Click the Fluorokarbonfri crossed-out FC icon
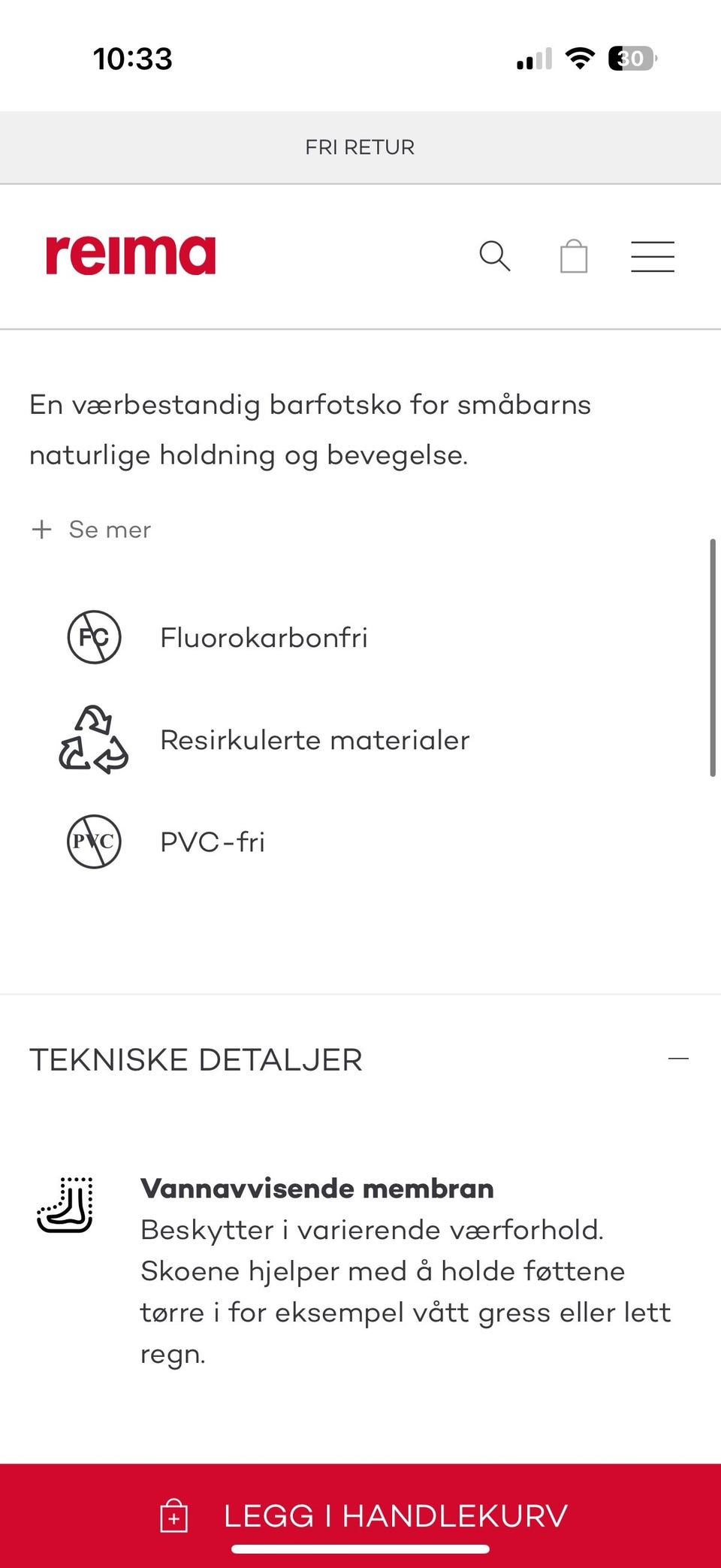The image size is (721, 1568). (x=93, y=637)
